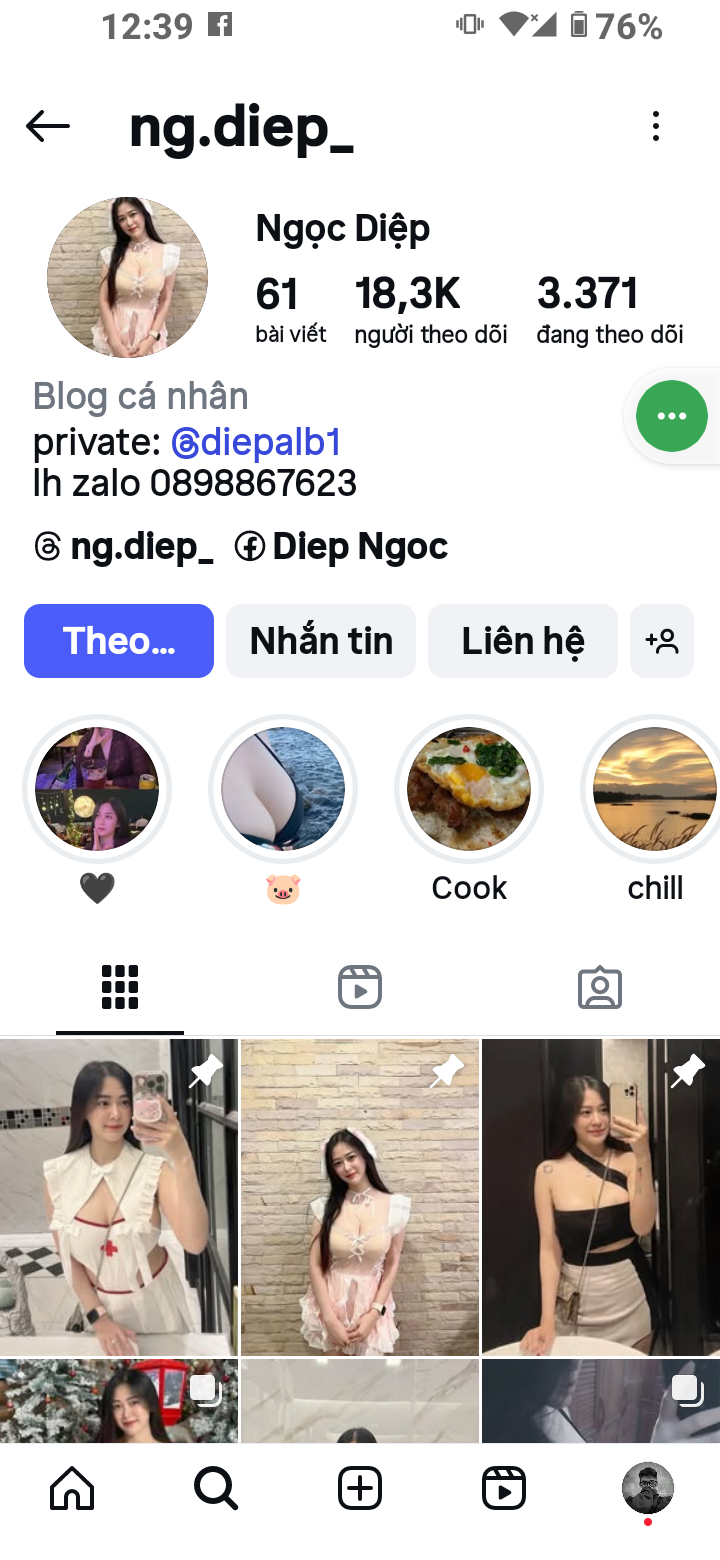Open the three-dot options menu
720x1560 pixels.
coord(656,126)
